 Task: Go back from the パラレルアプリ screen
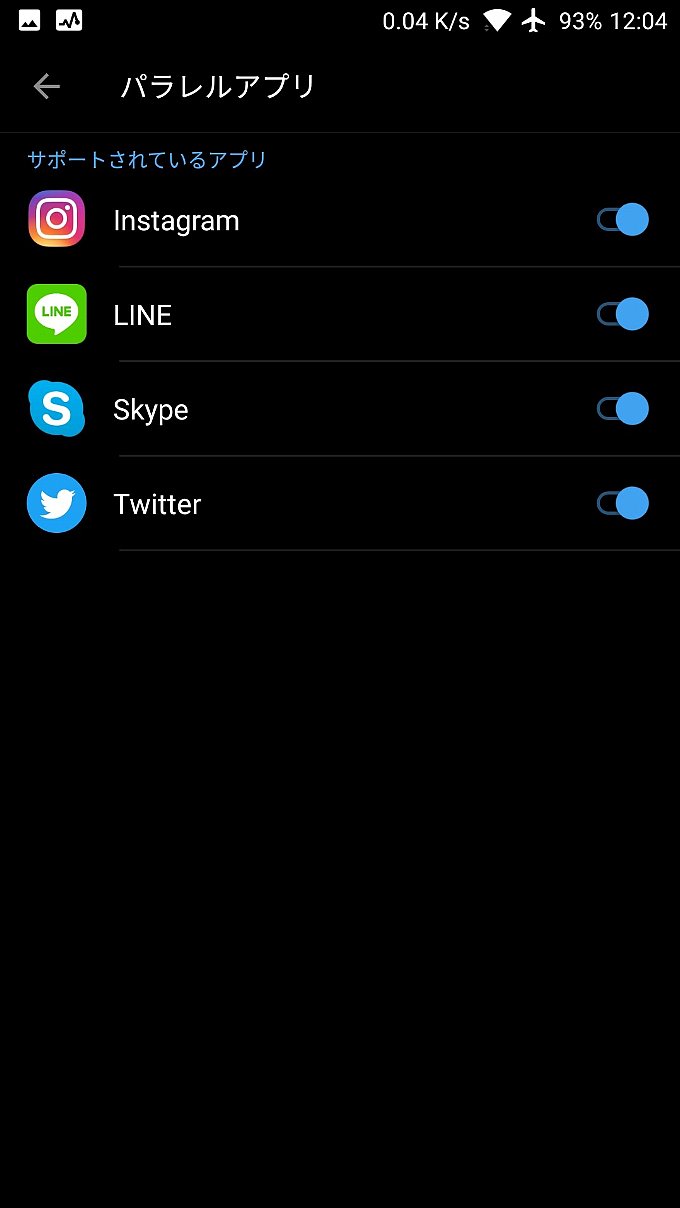click(x=47, y=87)
